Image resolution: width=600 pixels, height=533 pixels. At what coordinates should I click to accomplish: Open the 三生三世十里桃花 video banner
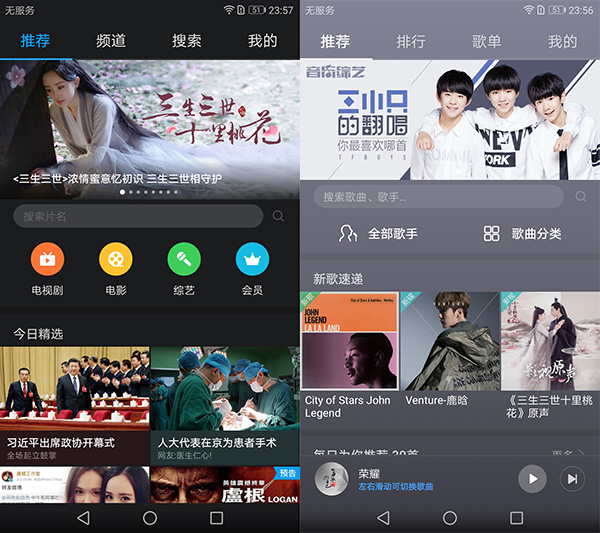click(x=150, y=120)
